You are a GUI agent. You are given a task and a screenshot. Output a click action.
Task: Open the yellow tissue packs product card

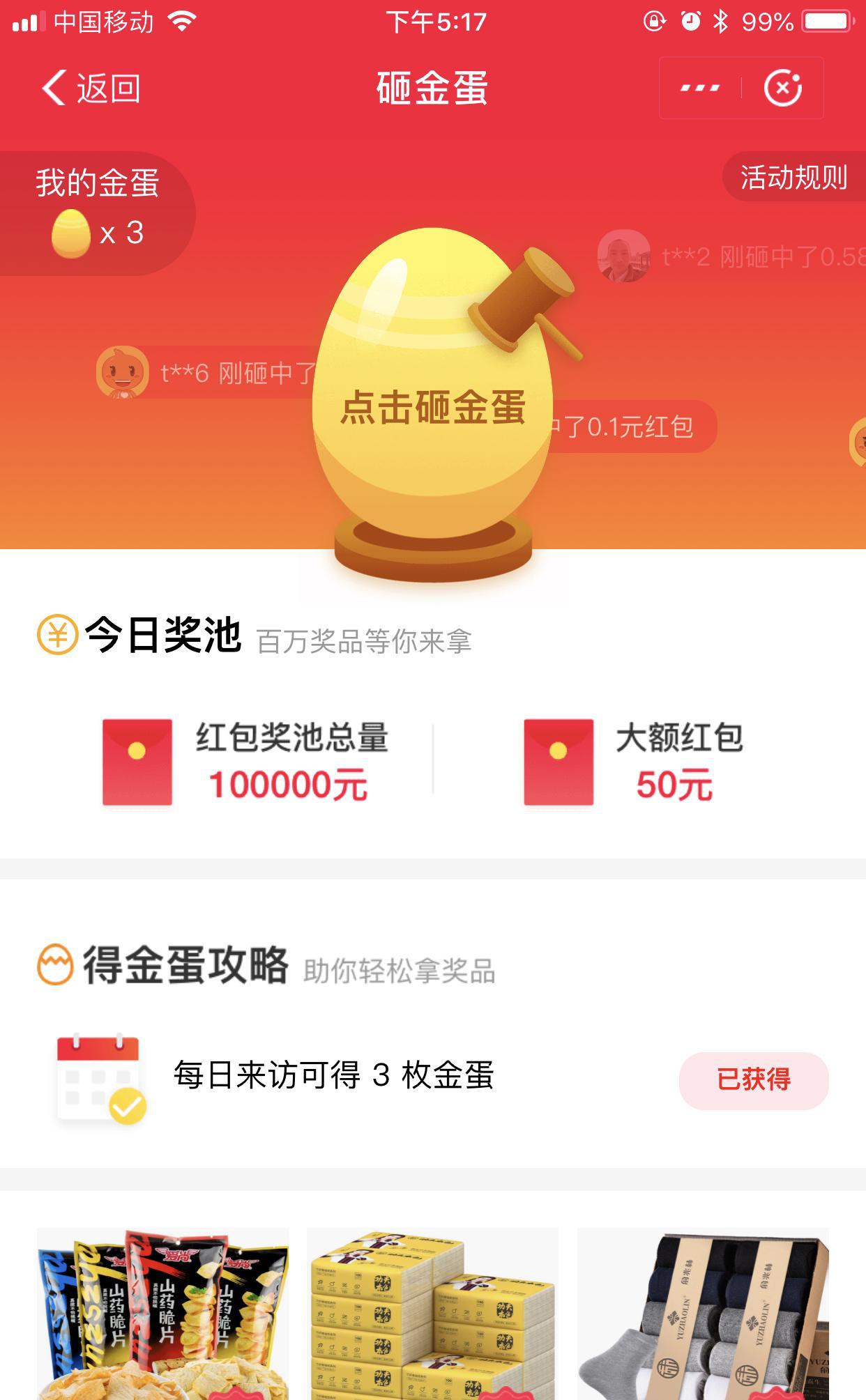[432, 1314]
